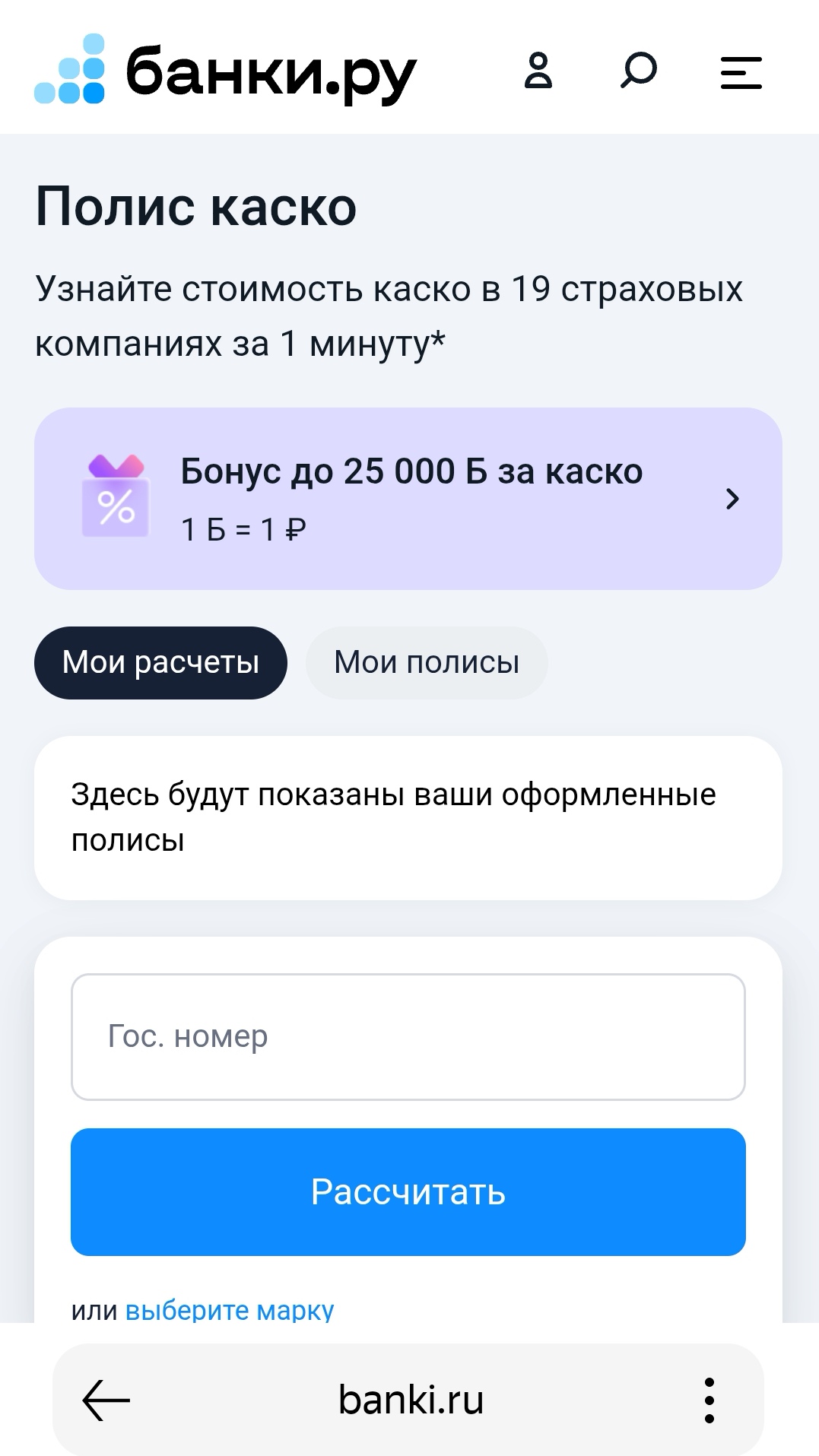Open the hamburger menu

(x=741, y=73)
